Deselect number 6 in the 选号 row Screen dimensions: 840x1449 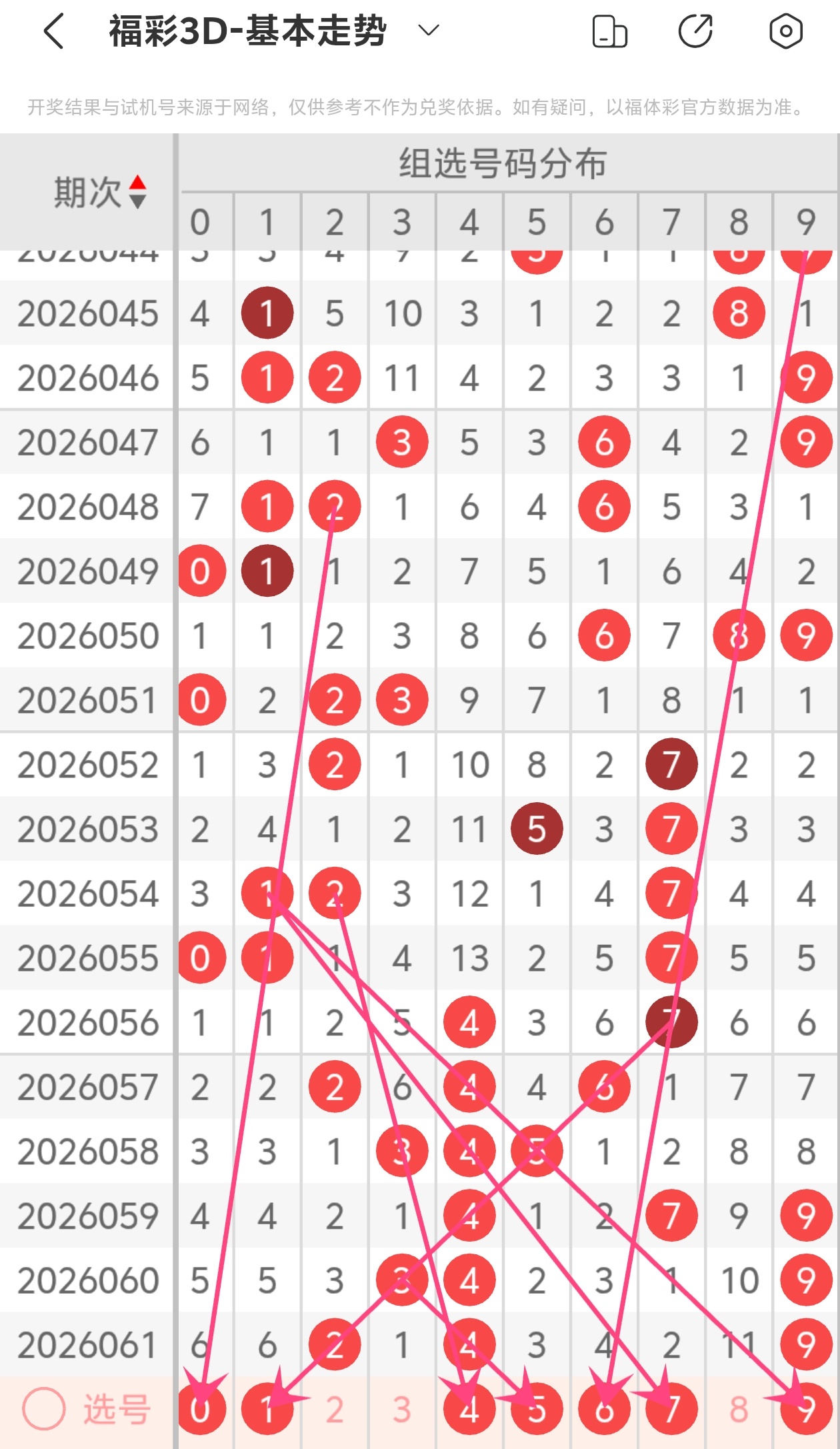[604, 1409]
